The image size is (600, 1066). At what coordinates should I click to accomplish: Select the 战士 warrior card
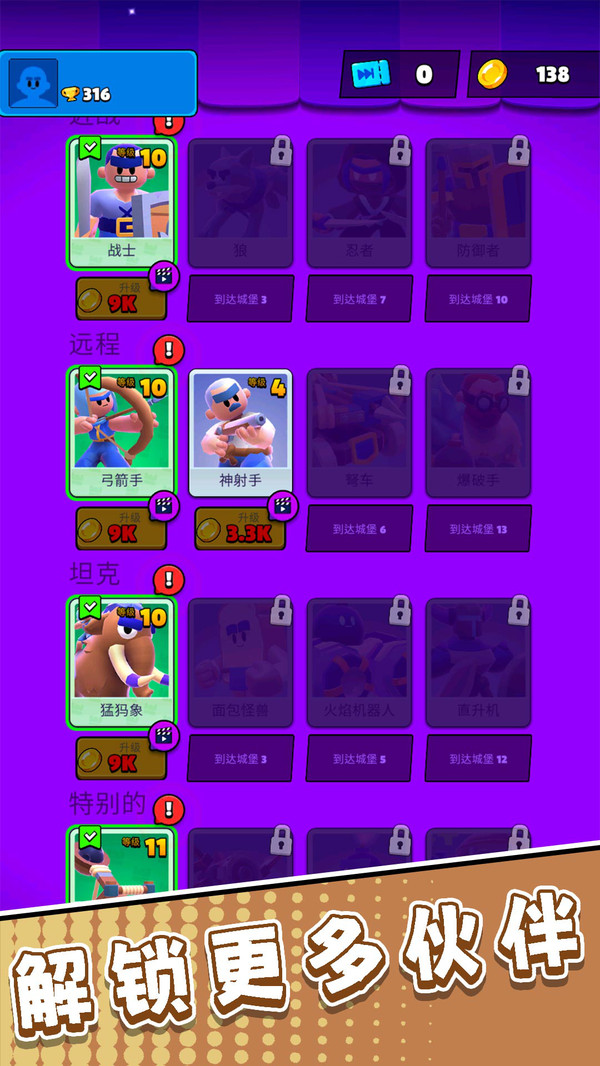click(122, 203)
